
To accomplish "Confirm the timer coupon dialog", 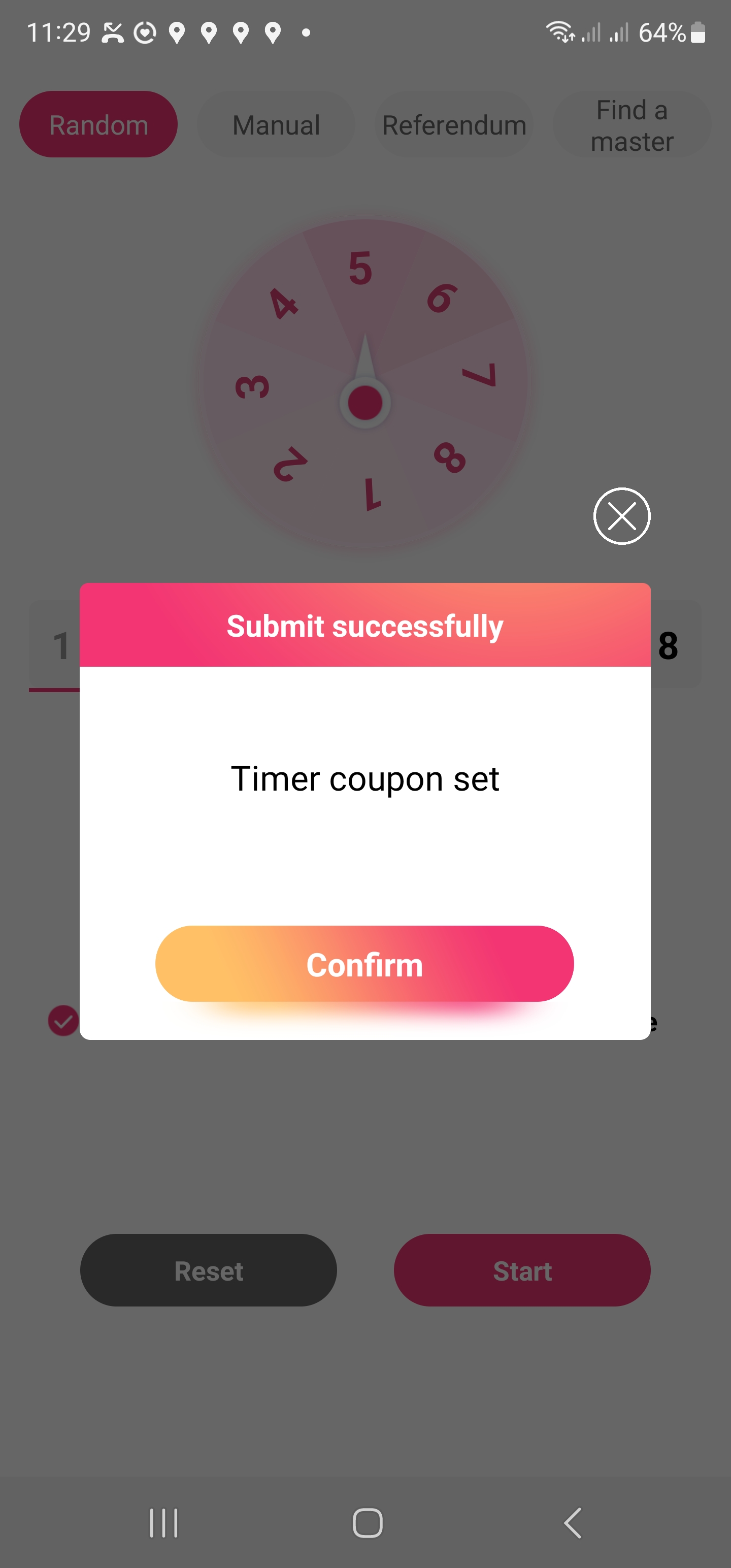I will [364, 964].
